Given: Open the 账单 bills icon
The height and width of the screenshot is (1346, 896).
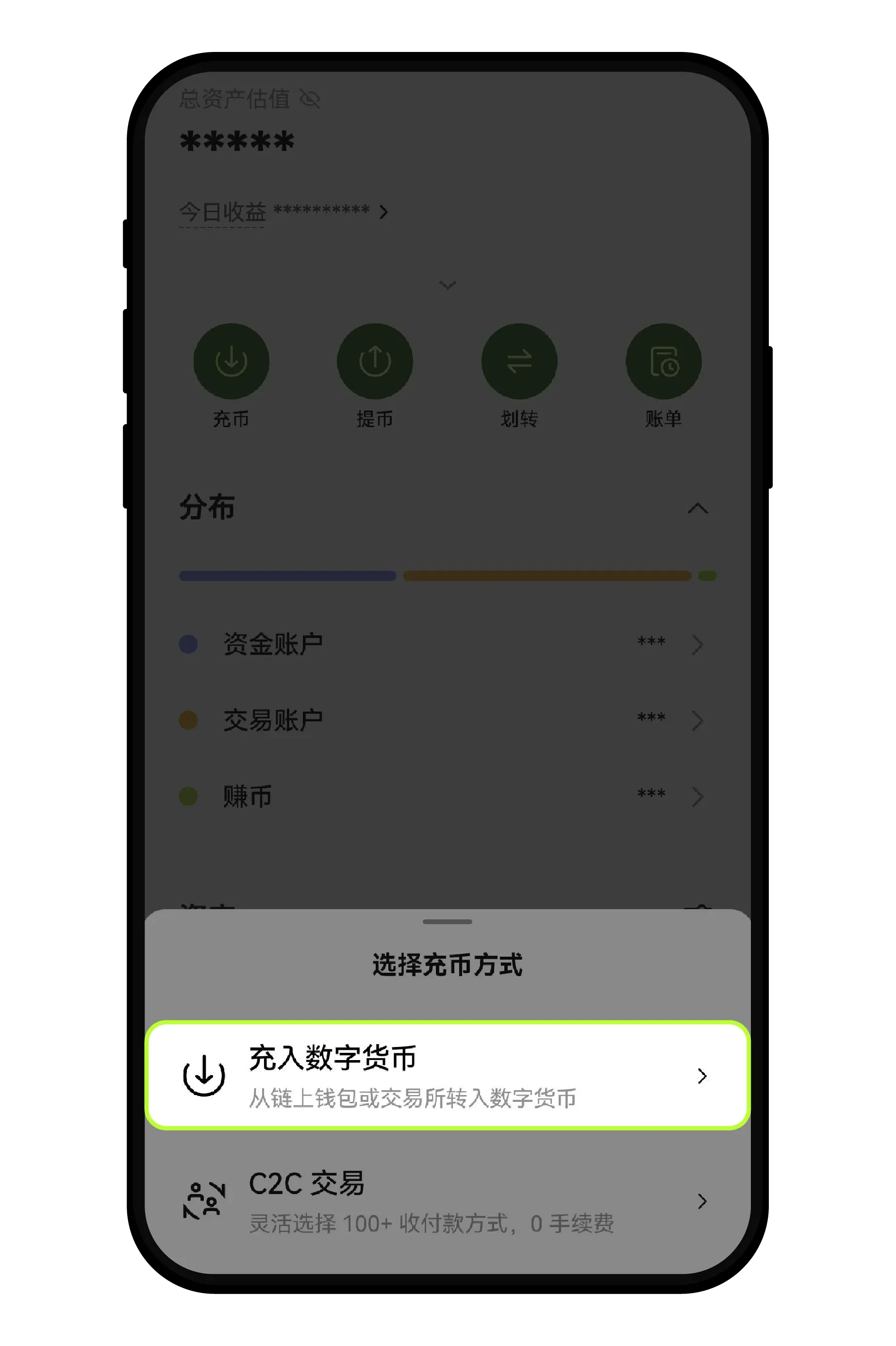Looking at the screenshot, I should pyautogui.click(x=663, y=361).
